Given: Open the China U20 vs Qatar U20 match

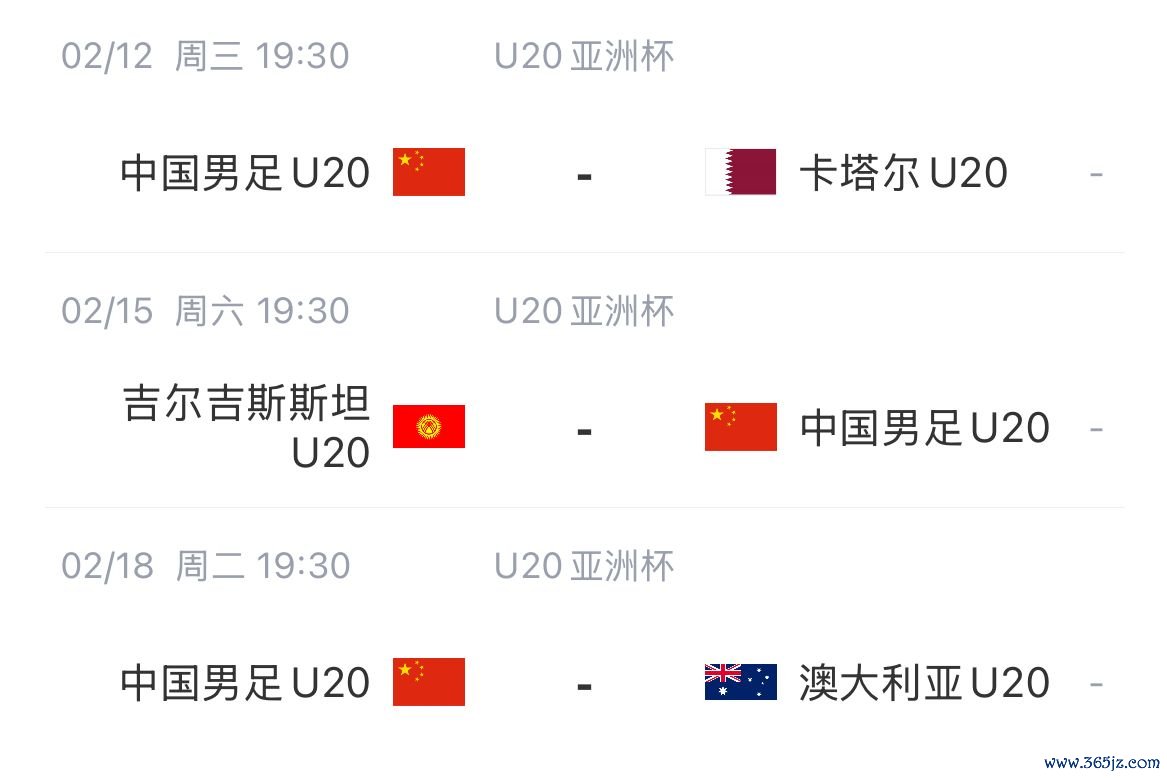Looking at the screenshot, I should click(x=584, y=174).
